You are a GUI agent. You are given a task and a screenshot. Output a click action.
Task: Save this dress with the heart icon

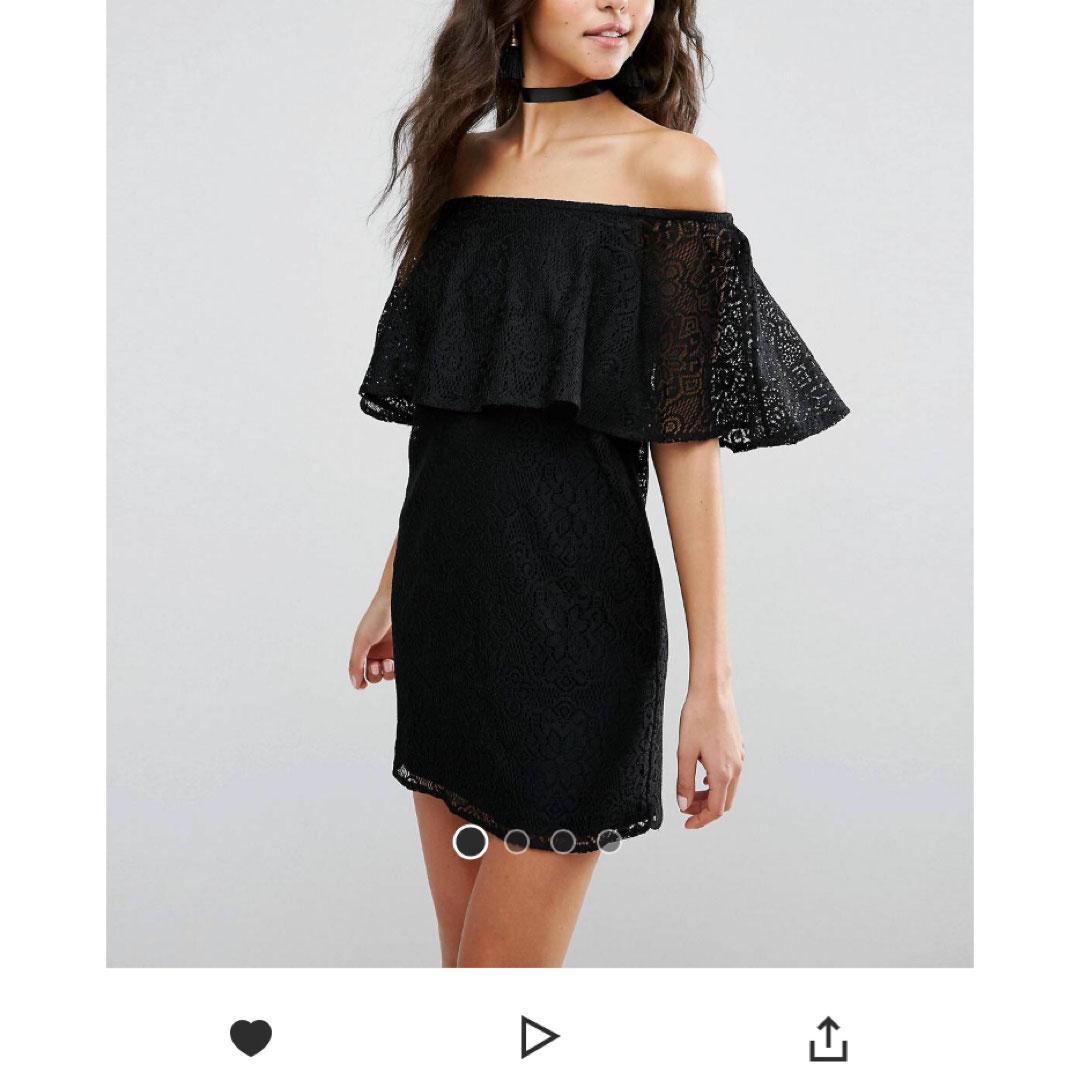(251, 1038)
